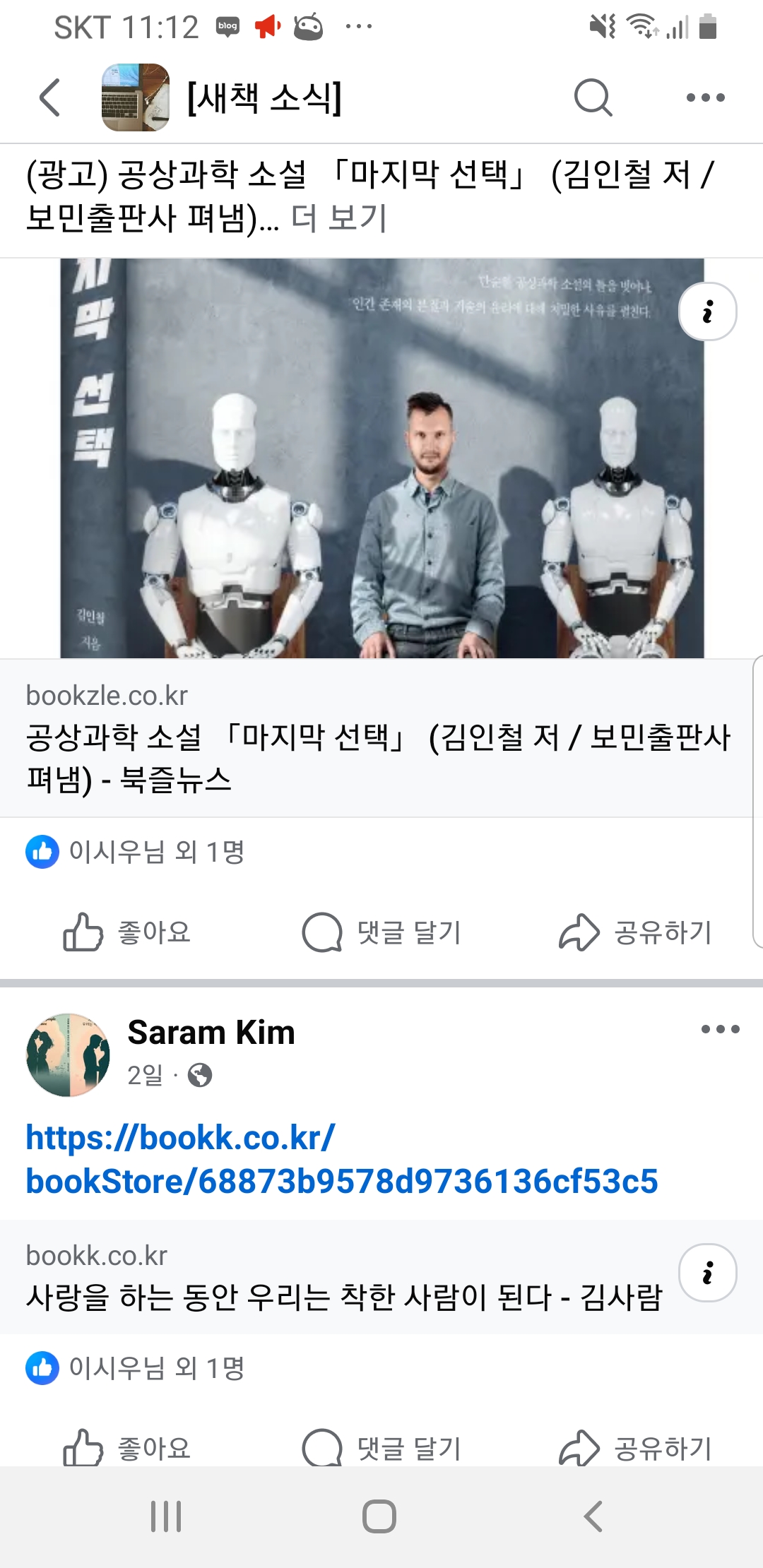Like the 마지막 선택 book post
Image resolution: width=763 pixels, height=1568 pixels.
(127, 932)
